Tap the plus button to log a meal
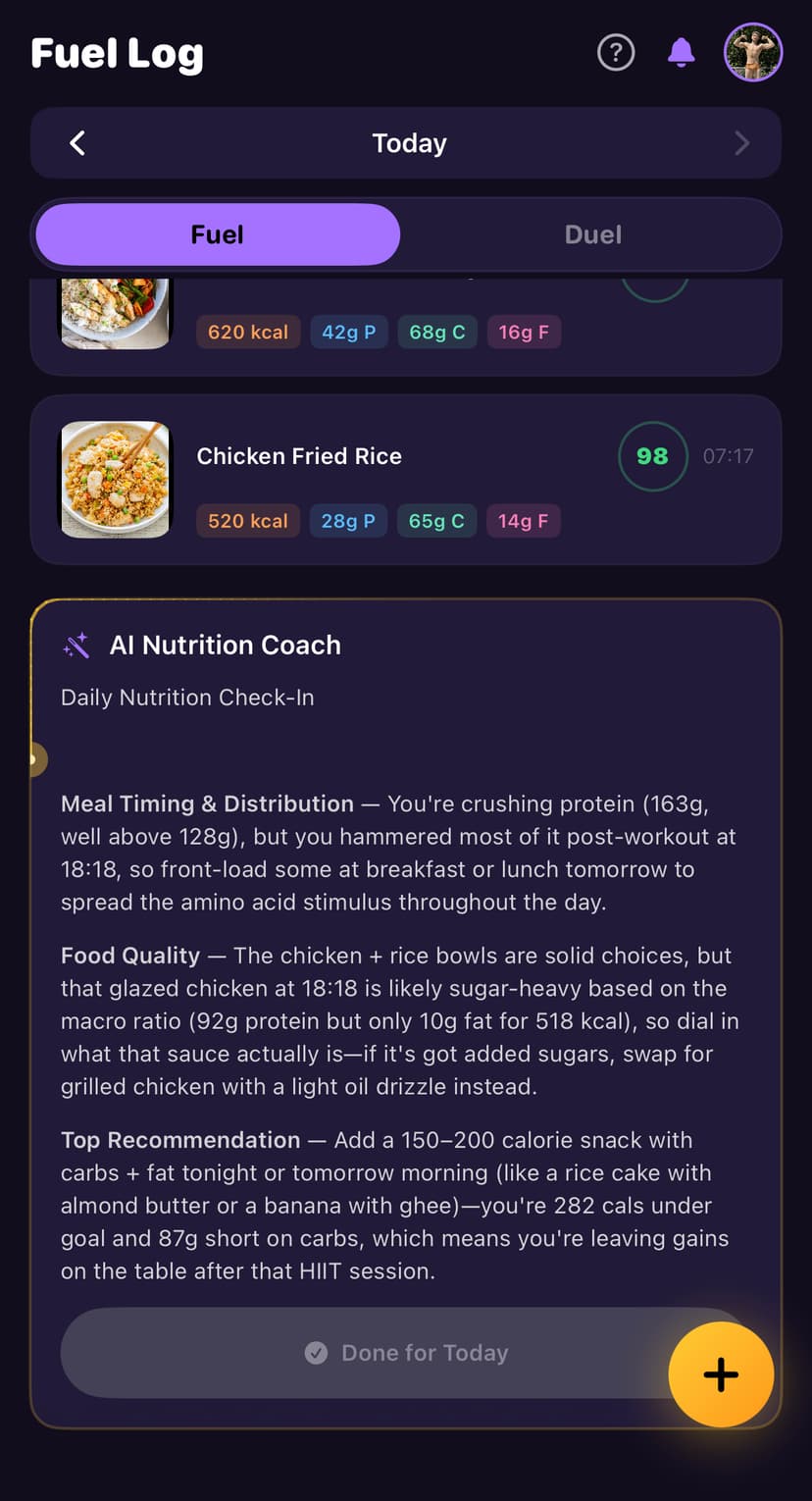The image size is (812, 1501). 721,1374
